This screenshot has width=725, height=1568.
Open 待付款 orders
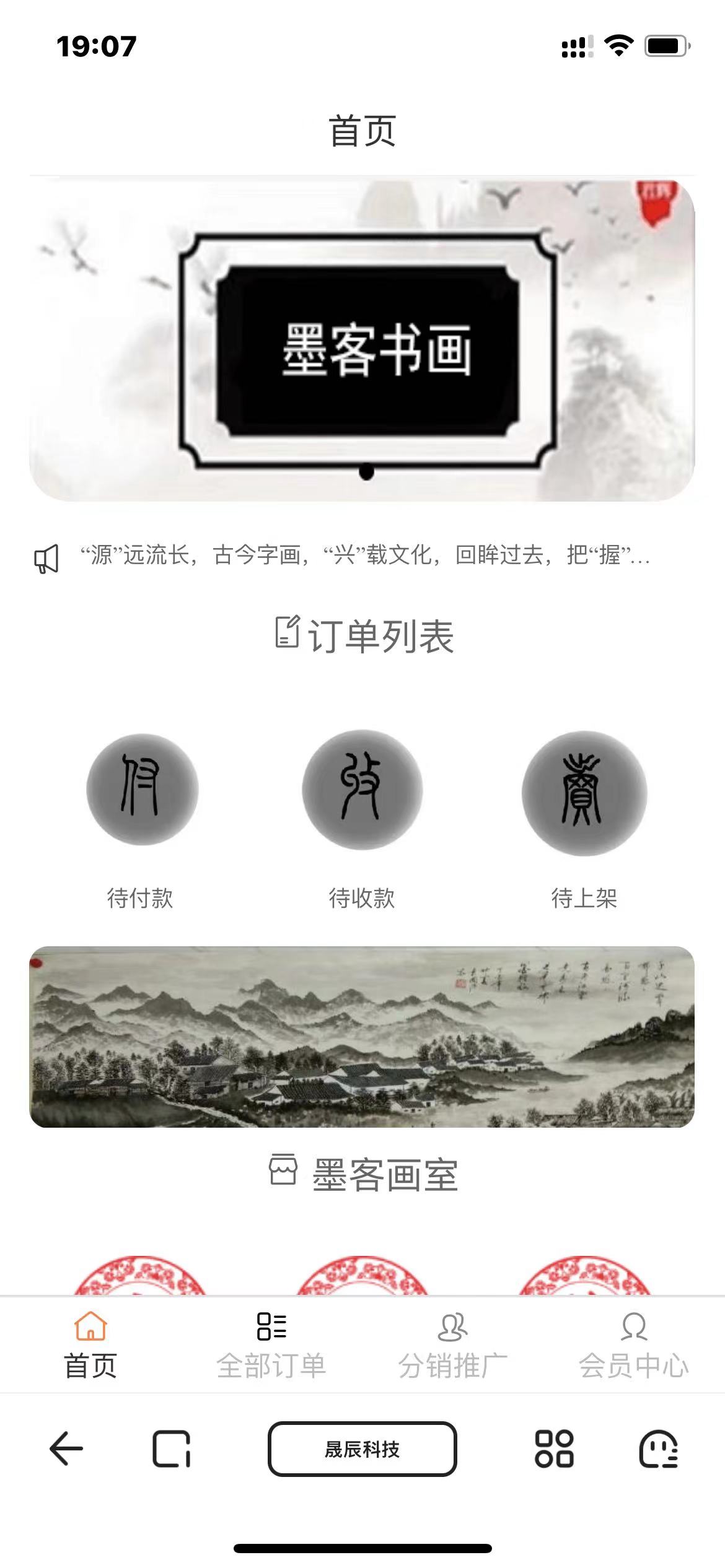[x=142, y=790]
